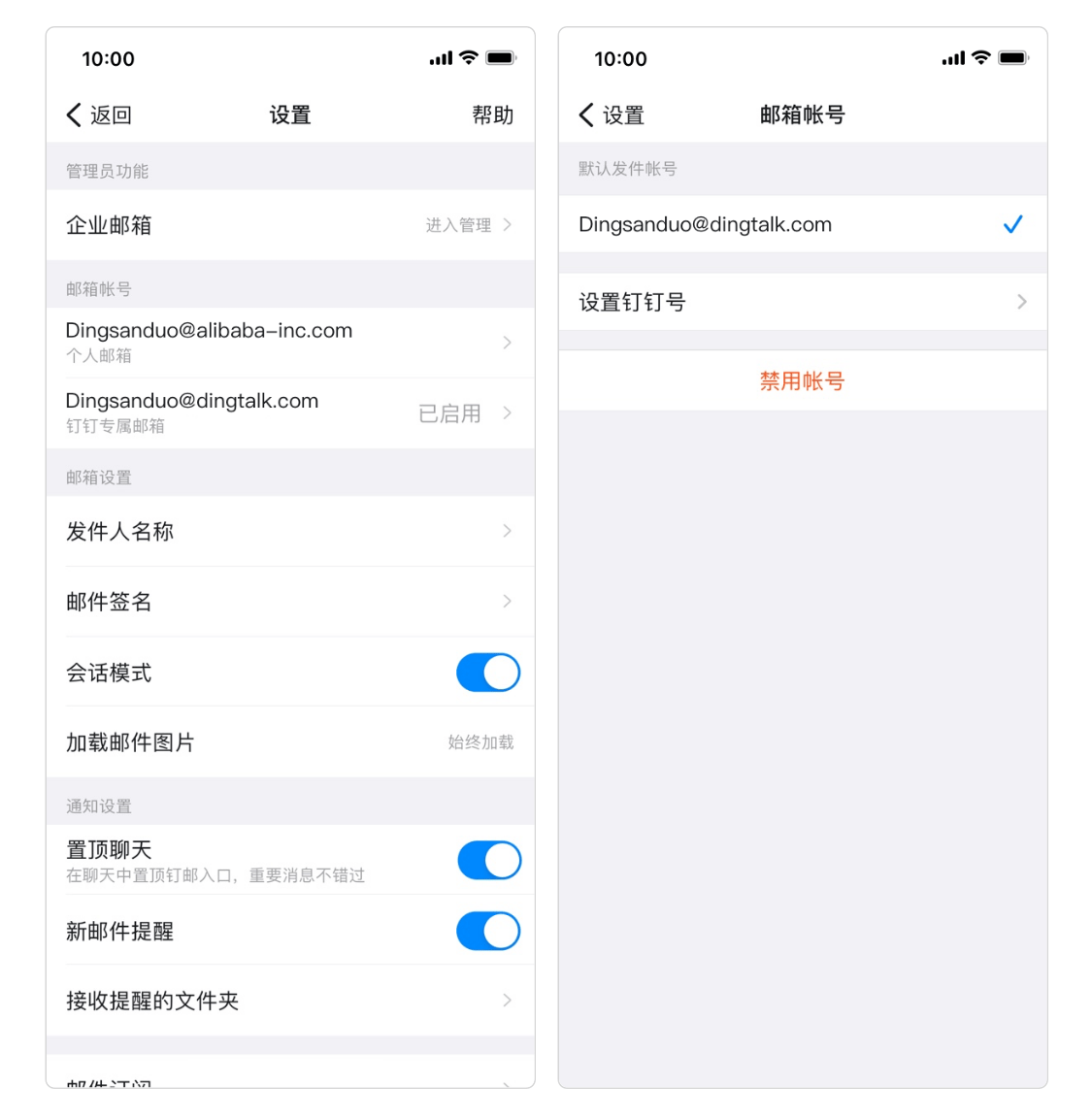The image size is (1092, 1118).
Task: Tap 禁用帐号 to disable the account
Action: (x=802, y=381)
